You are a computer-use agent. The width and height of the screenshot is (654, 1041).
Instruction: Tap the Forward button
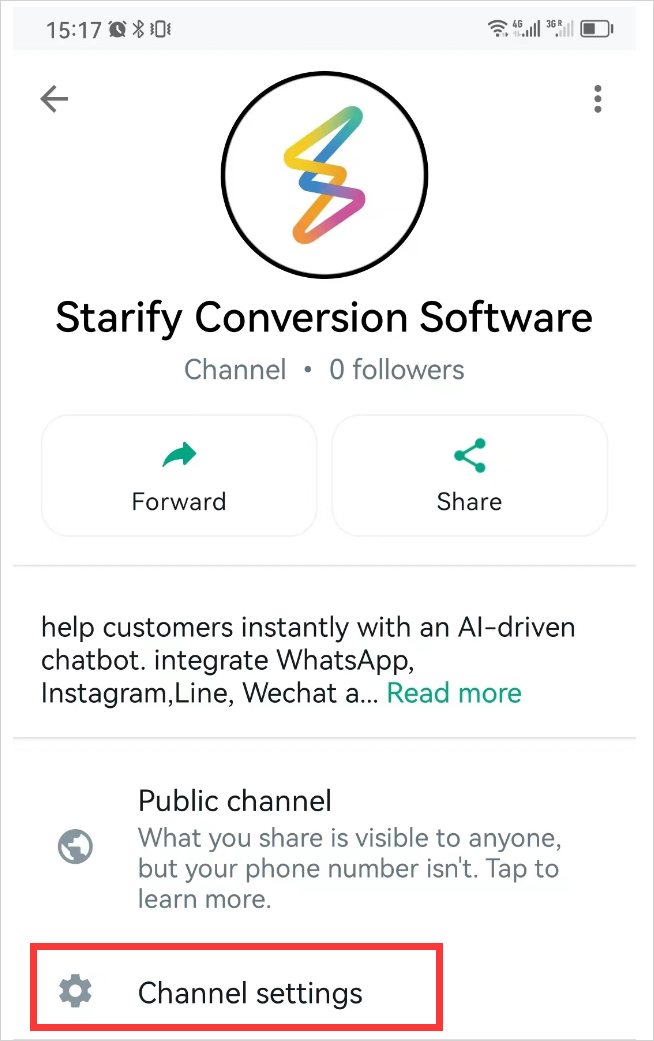[x=179, y=476]
